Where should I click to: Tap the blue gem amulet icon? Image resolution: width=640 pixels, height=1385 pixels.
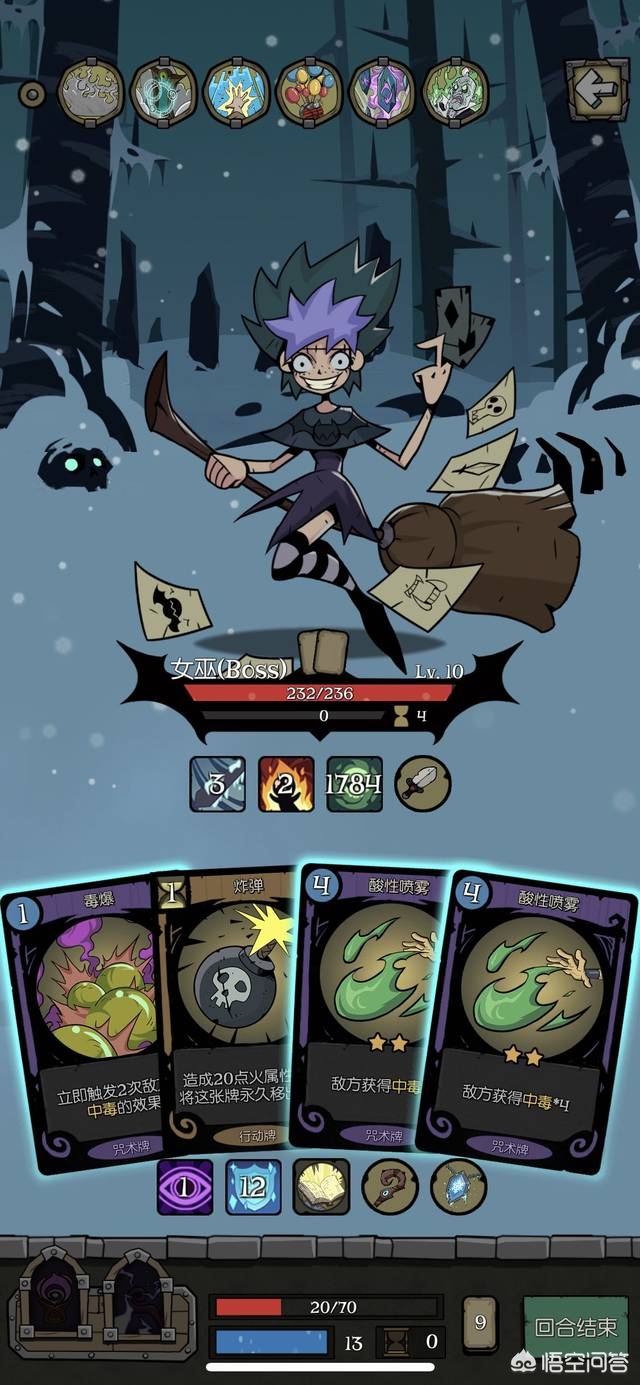[x=458, y=1187]
